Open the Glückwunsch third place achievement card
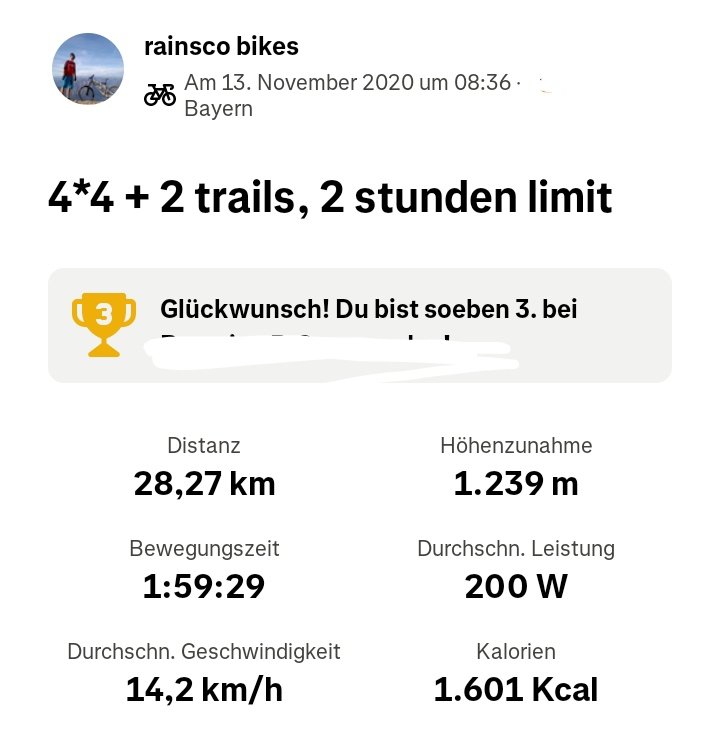 point(360,325)
